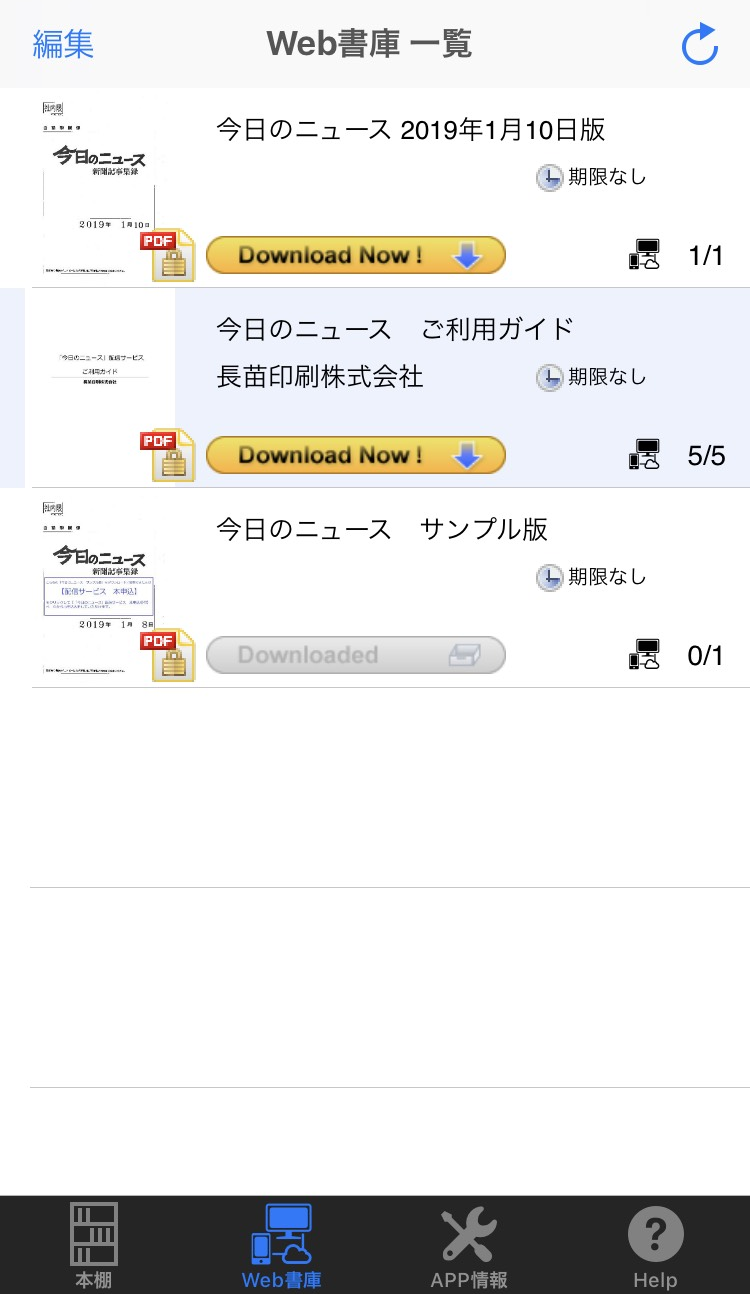Tap the 編集 edit button
Image resolution: width=750 pixels, height=1294 pixels.
pos(63,45)
